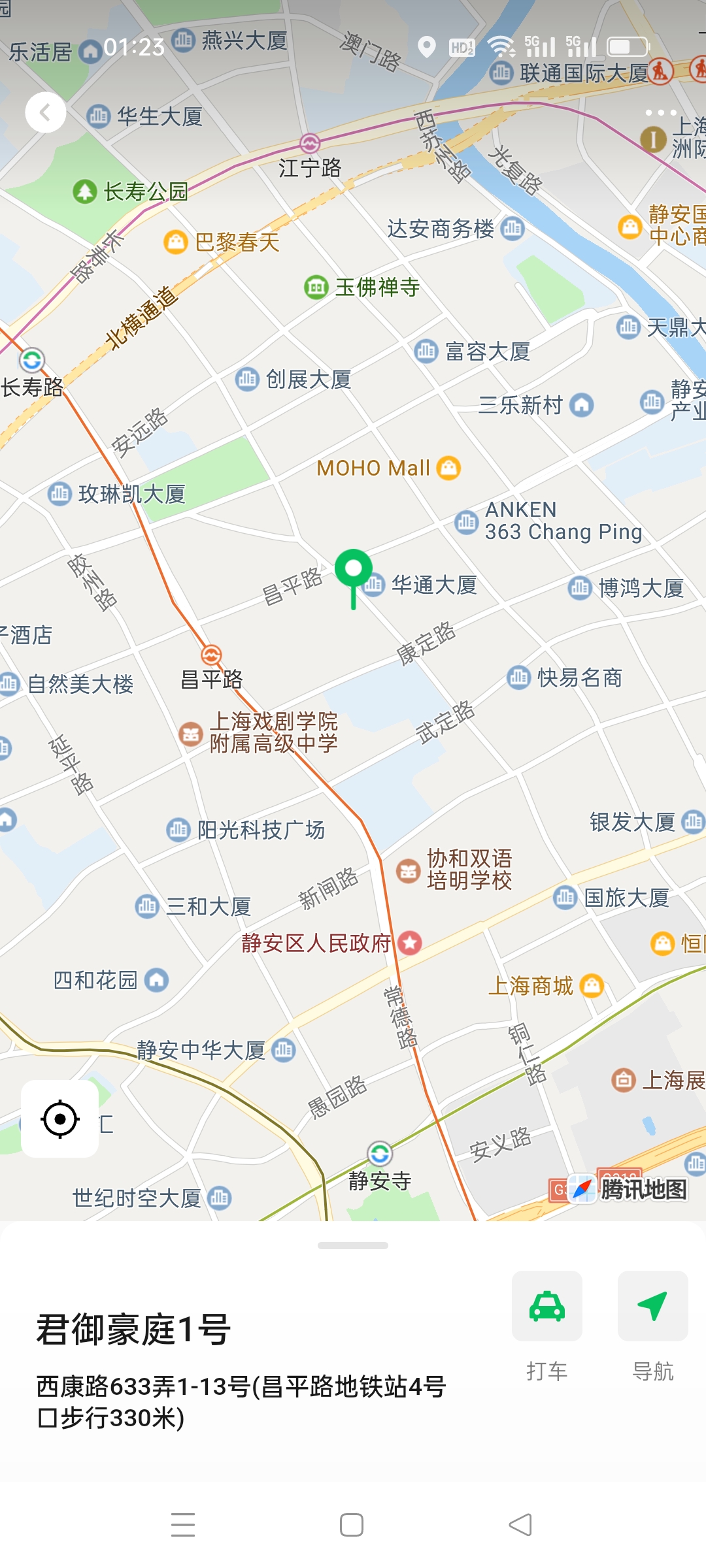
Task: Expand the location details sheet handle
Action: coord(353,1245)
